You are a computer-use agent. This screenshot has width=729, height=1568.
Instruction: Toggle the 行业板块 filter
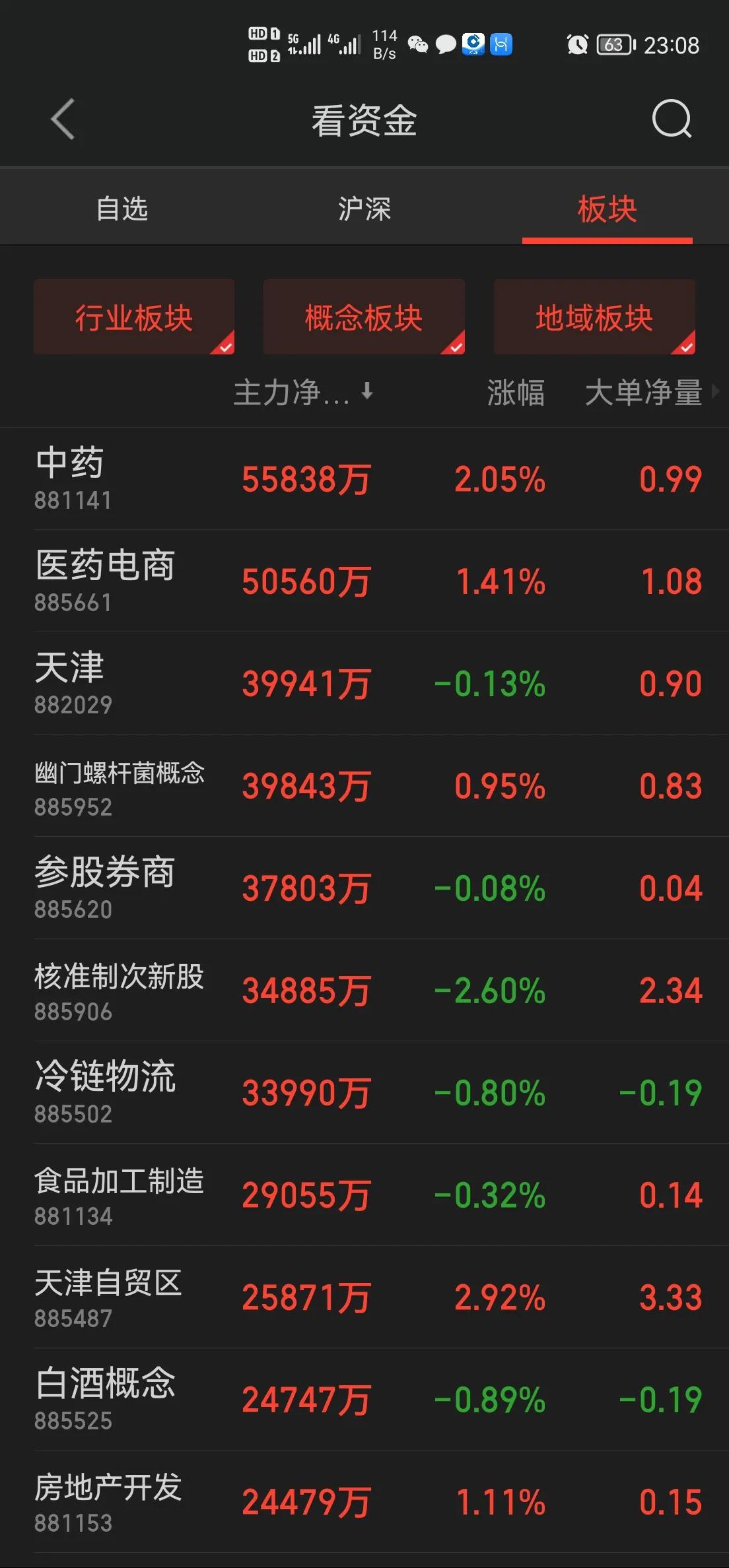pyautogui.click(x=134, y=317)
